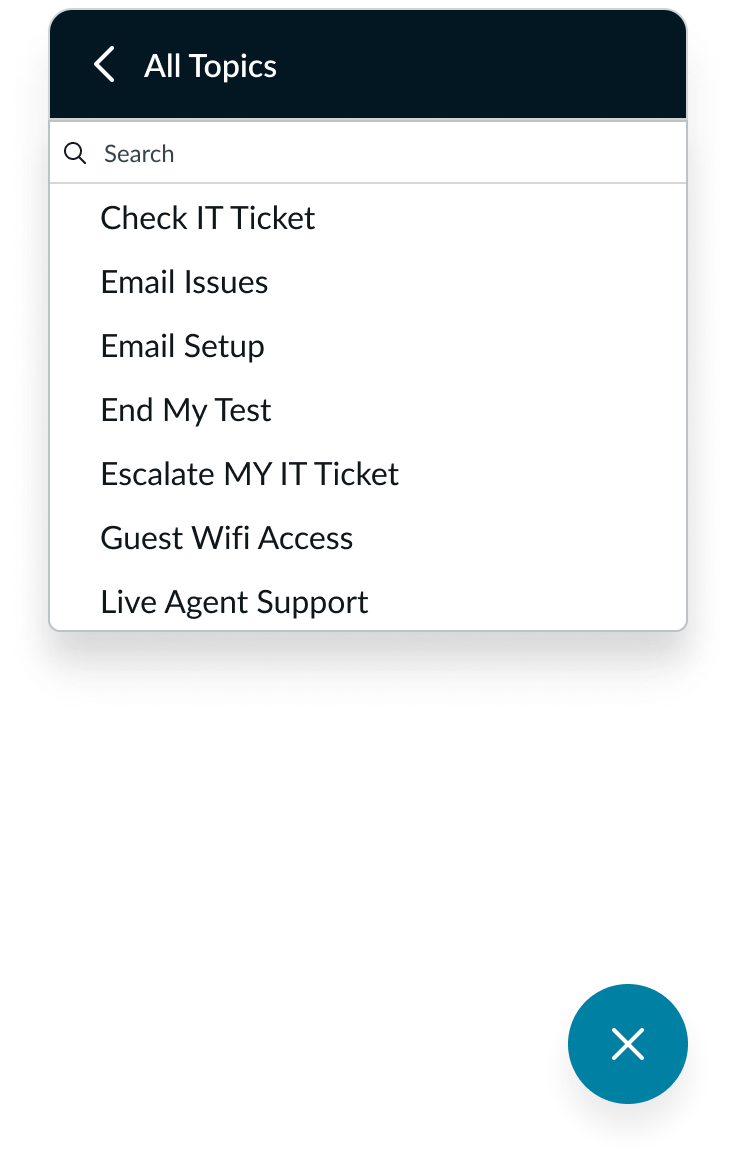
Task: Tap the Search field
Action: (x=368, y=154)
